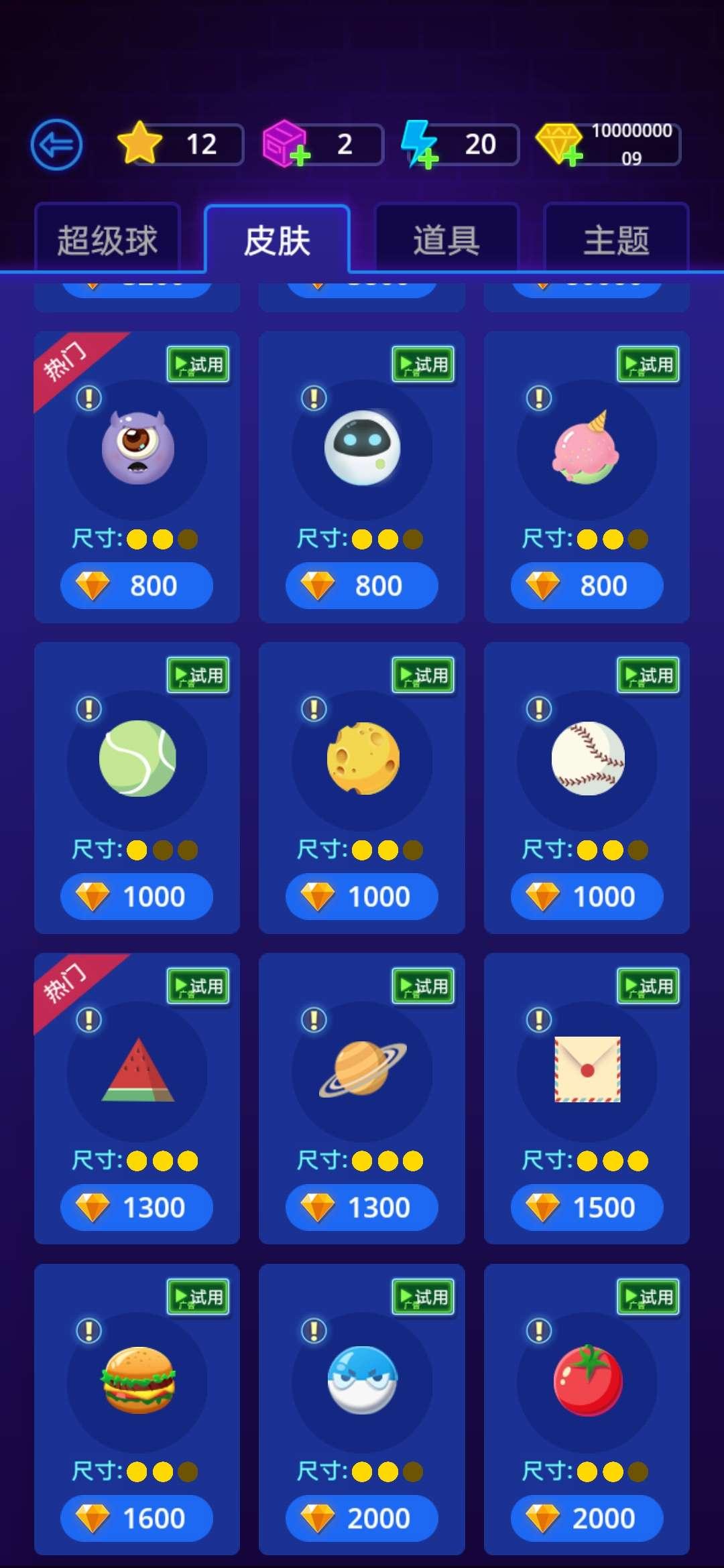Try out the white robot skin
This screenshot has height=1568, width=724.
423,365
